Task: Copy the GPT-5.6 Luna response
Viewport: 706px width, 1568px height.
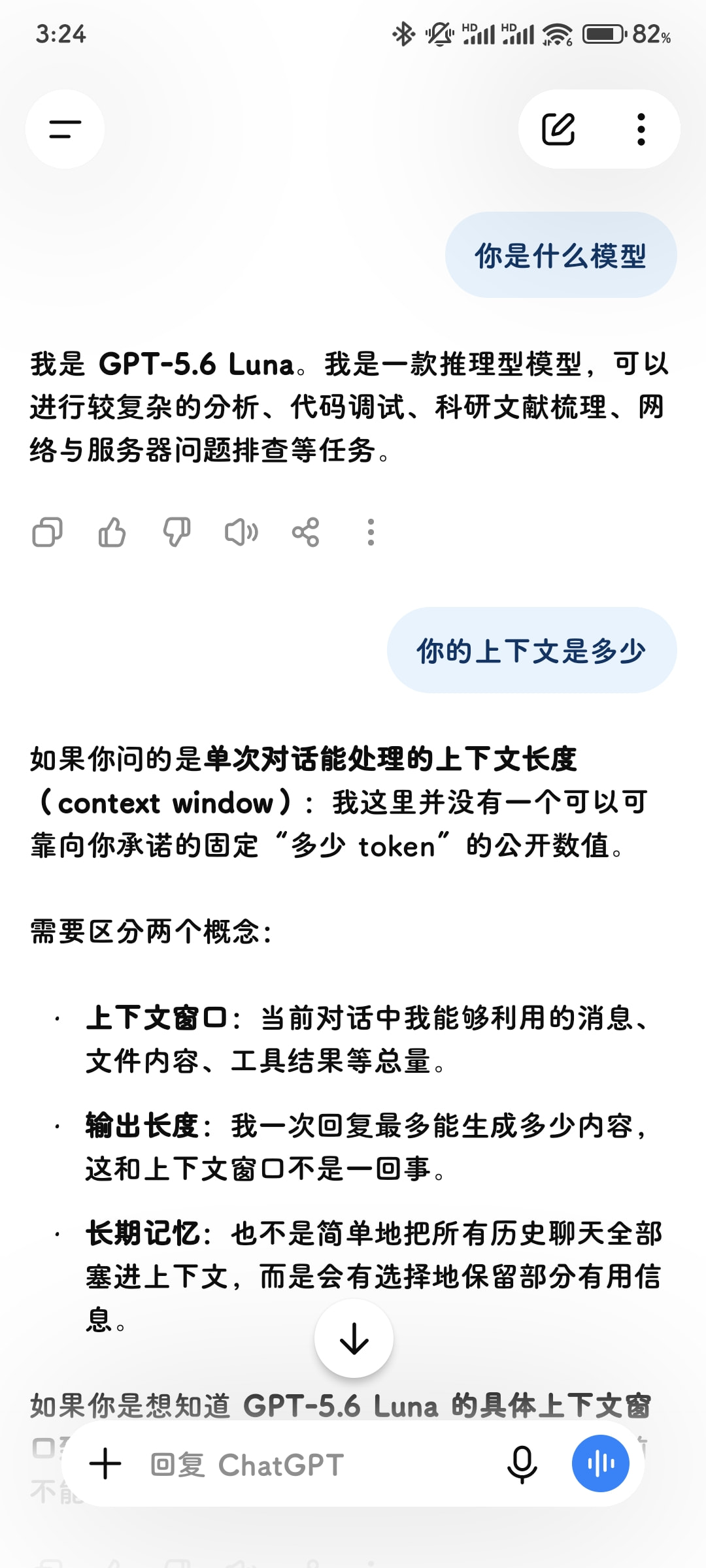Action: click(48, 532)
